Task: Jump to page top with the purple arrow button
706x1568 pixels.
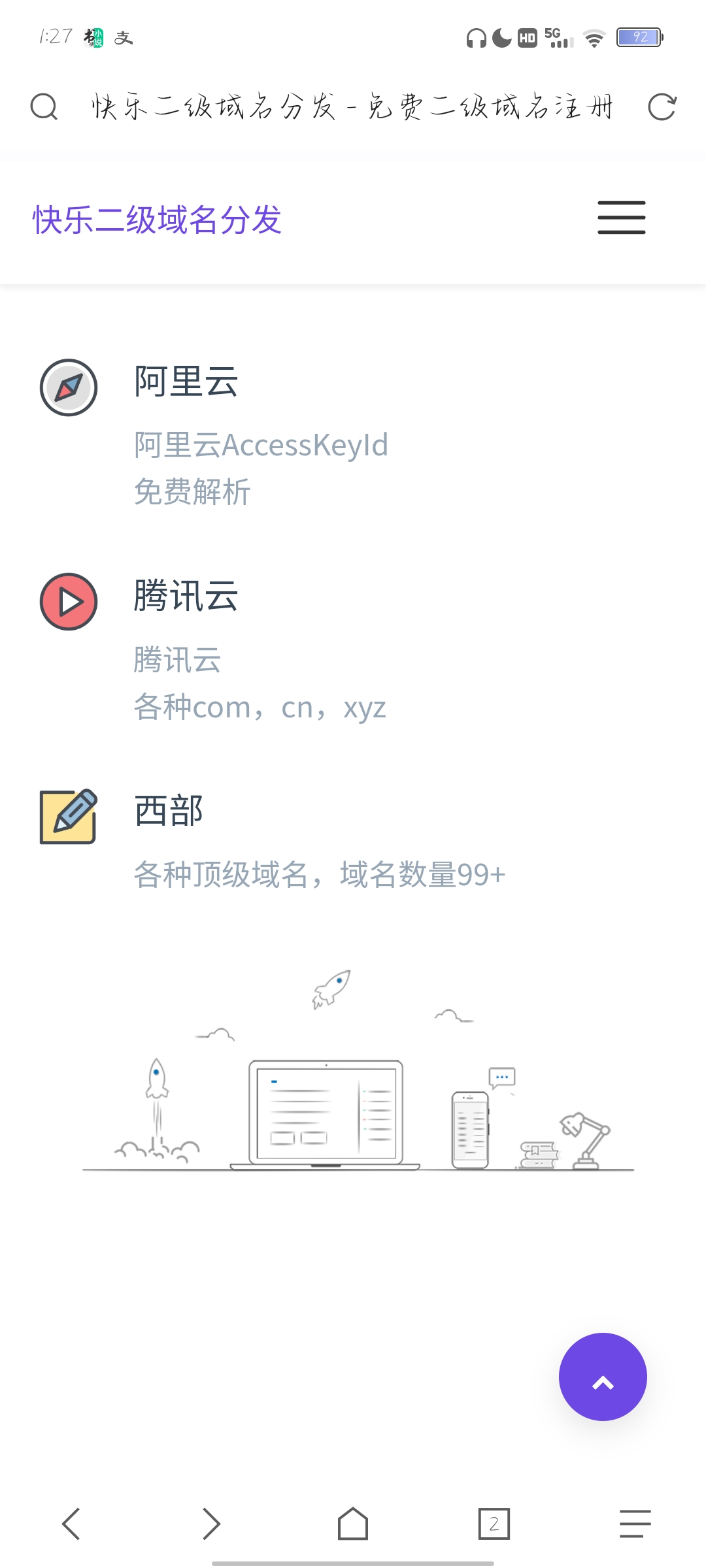Action: (x=603, y=1377)
